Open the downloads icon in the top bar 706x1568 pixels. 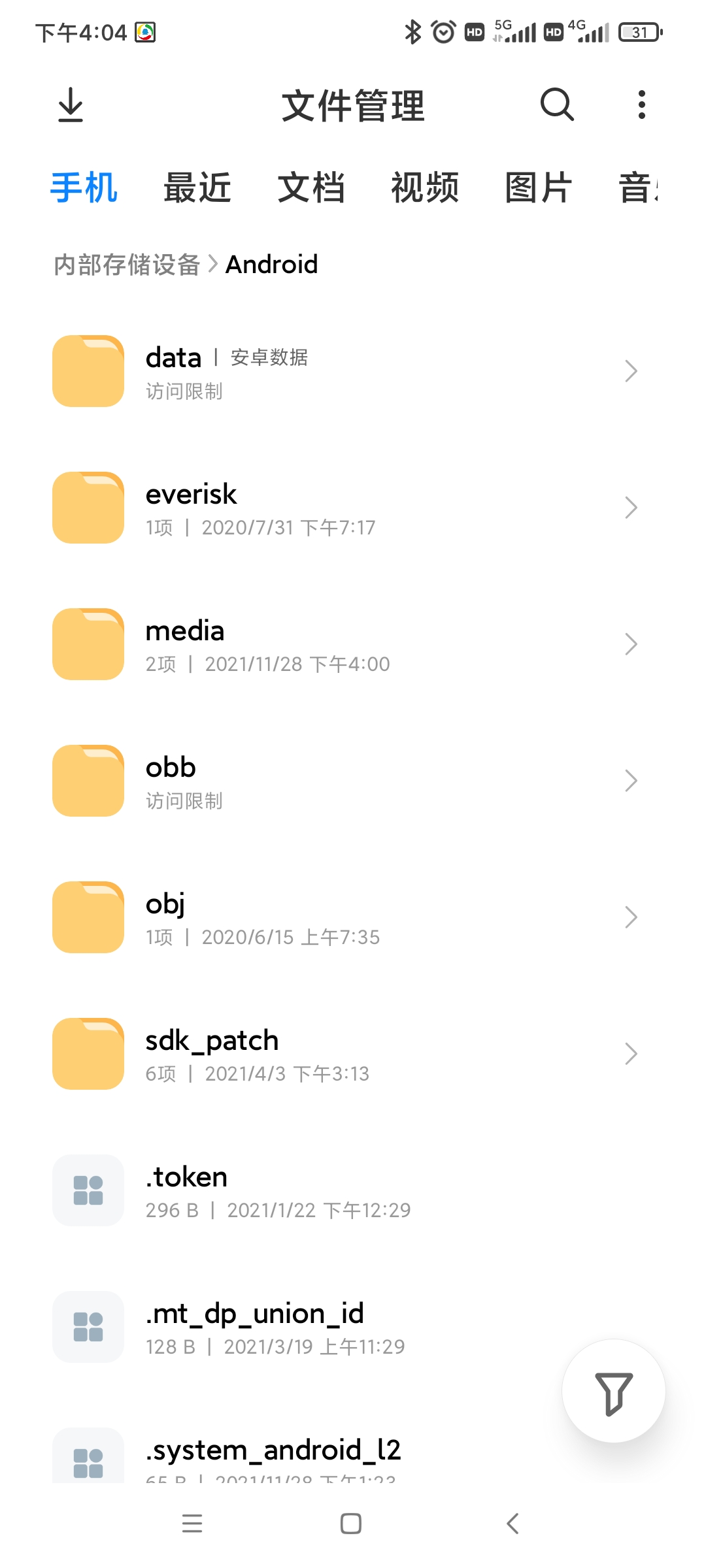click(71, 105)
